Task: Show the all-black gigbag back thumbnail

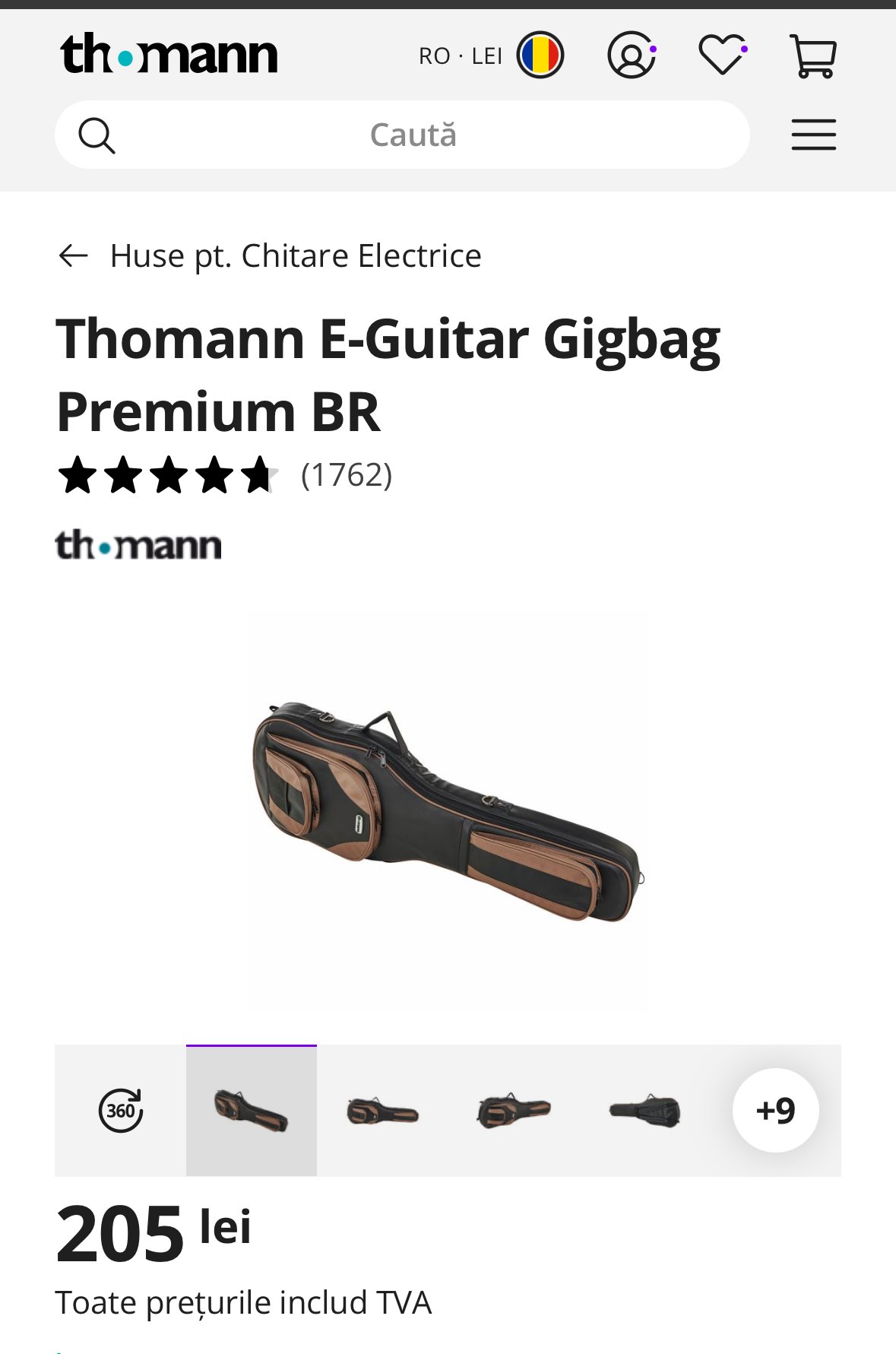Action: pos(644,1111)
